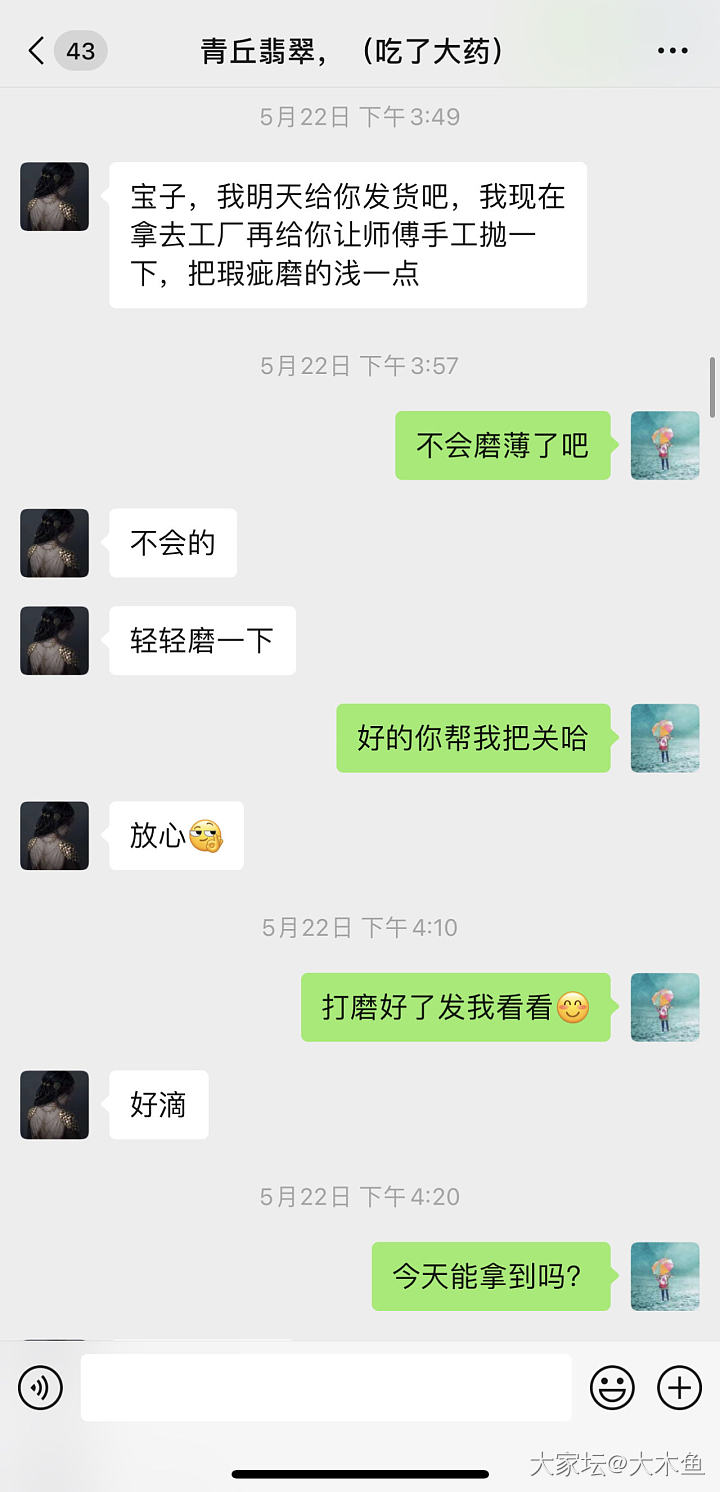
Task: Open your avatar beside 好的你帮我把关哈 message
Action: point(665,738)
